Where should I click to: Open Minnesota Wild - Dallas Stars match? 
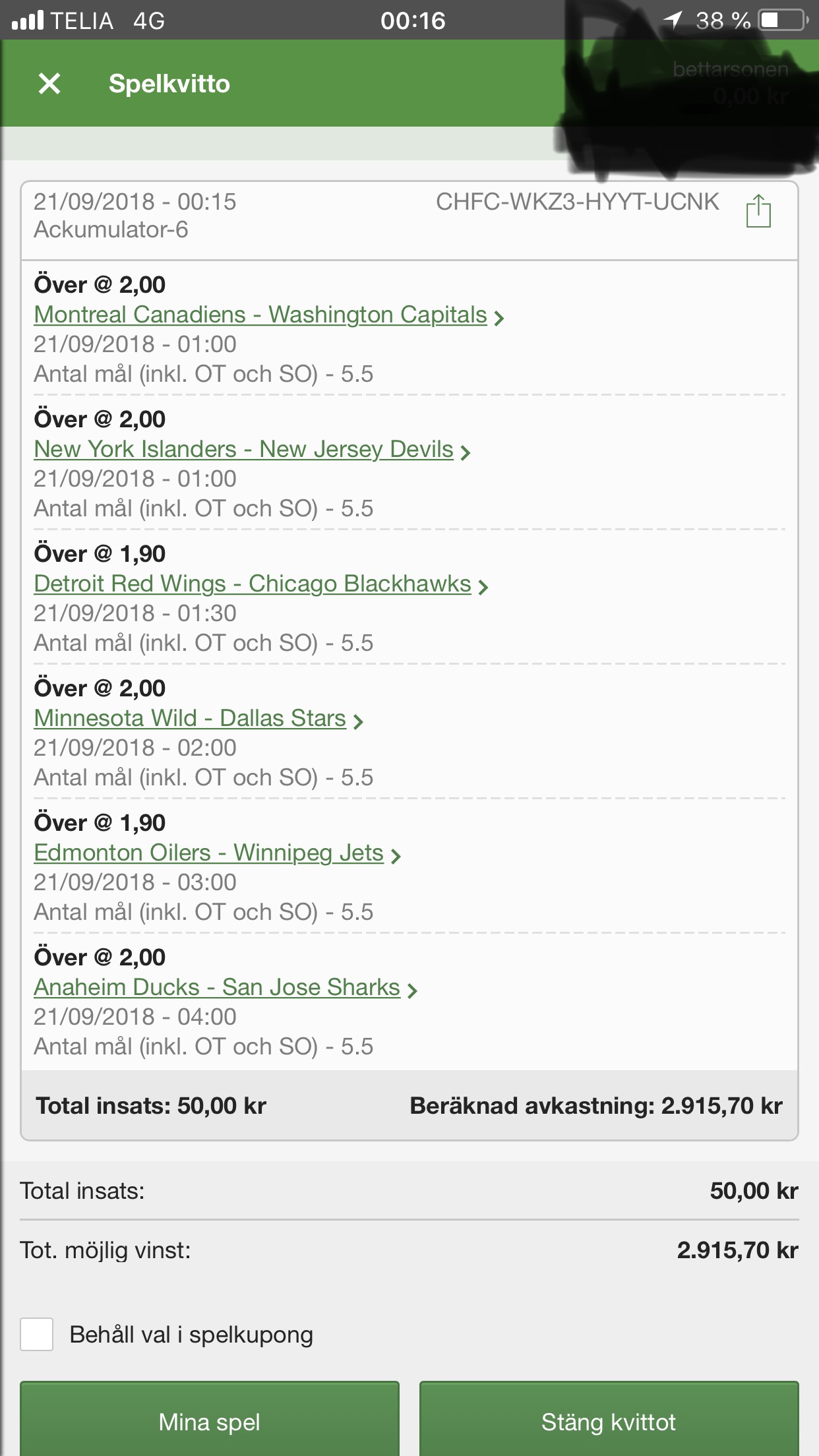pyautogui.click(x=198, y=719)
